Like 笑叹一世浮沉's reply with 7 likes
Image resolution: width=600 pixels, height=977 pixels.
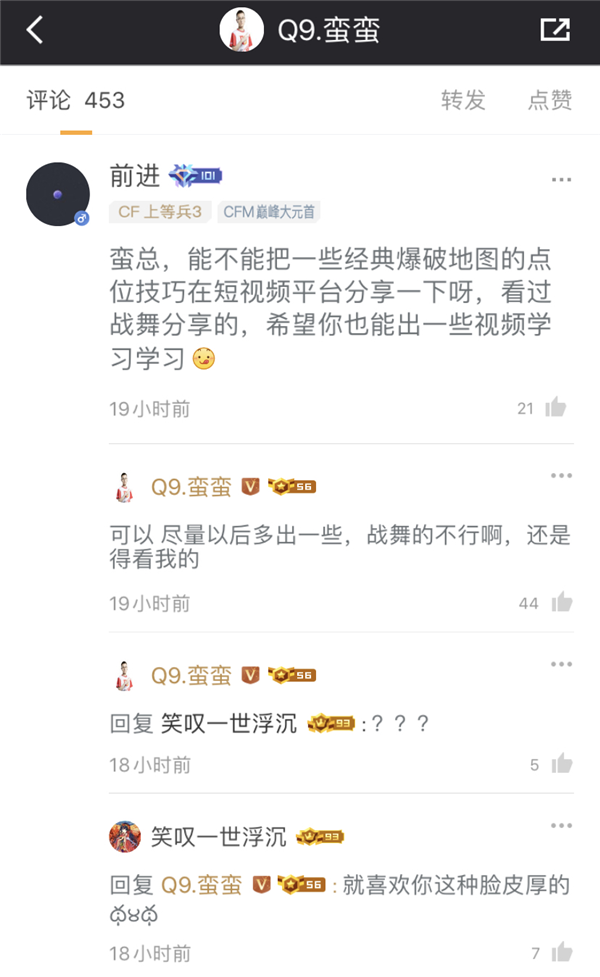click(561, 952)
